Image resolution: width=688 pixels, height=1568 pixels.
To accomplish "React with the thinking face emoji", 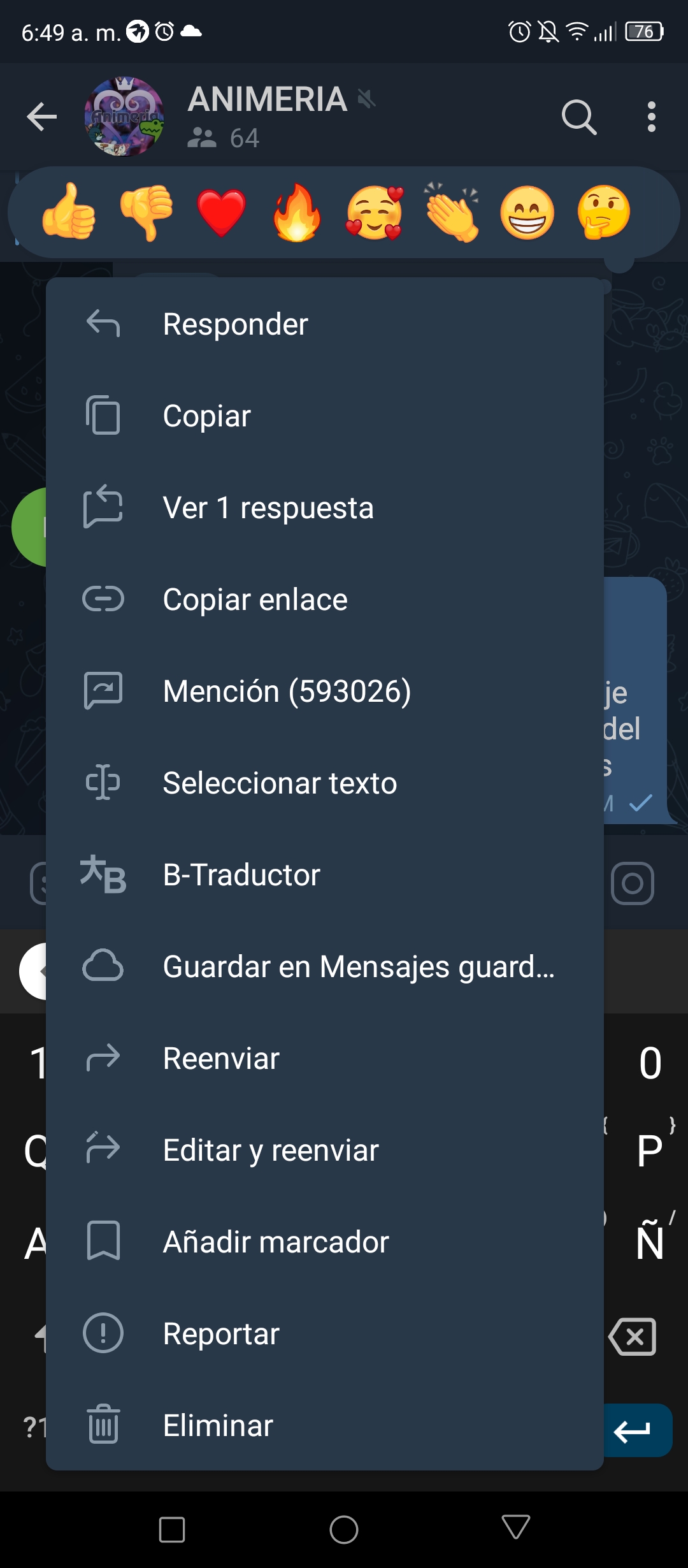I will pos(603,212).
